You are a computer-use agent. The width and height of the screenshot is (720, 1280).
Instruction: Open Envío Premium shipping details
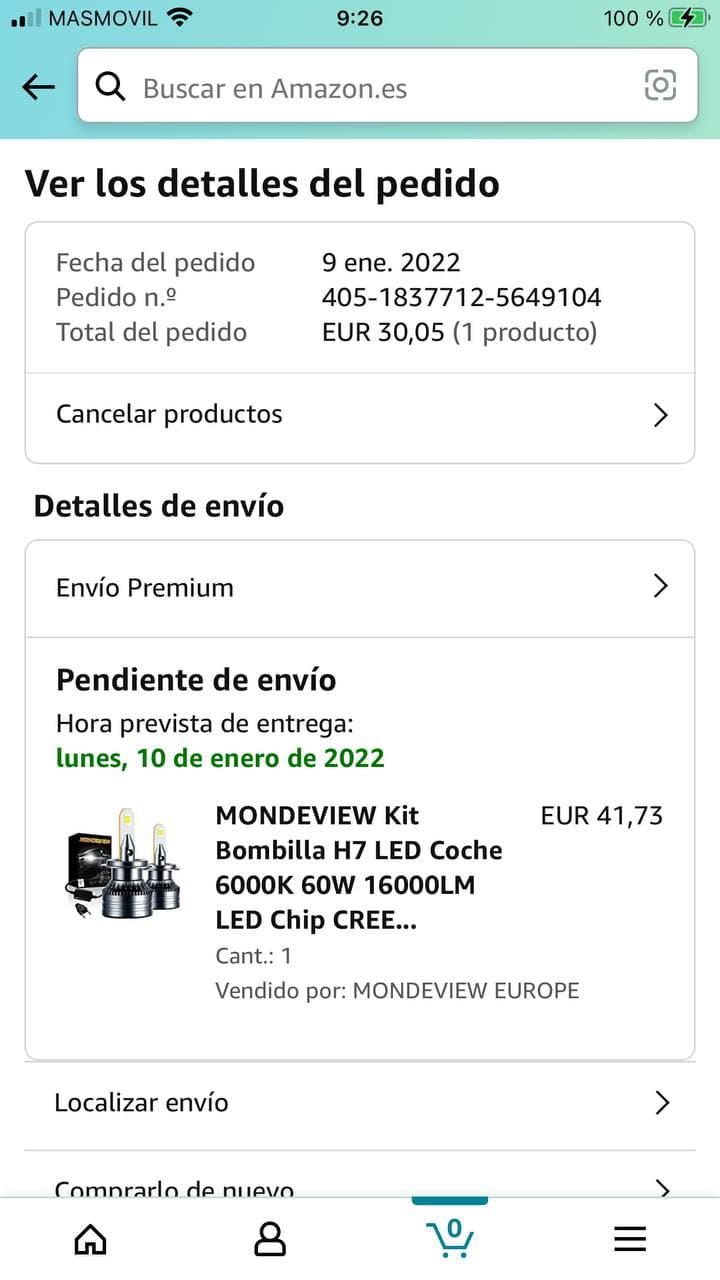point(359,587)
